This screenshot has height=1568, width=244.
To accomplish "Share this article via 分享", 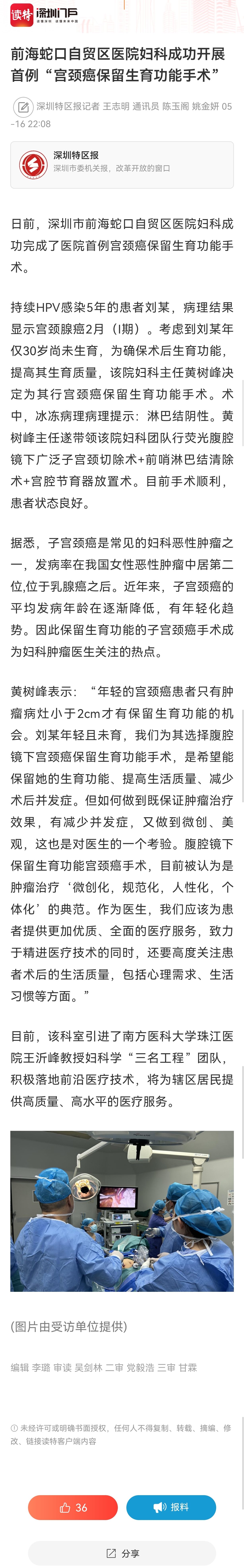I will point(122,1553).
